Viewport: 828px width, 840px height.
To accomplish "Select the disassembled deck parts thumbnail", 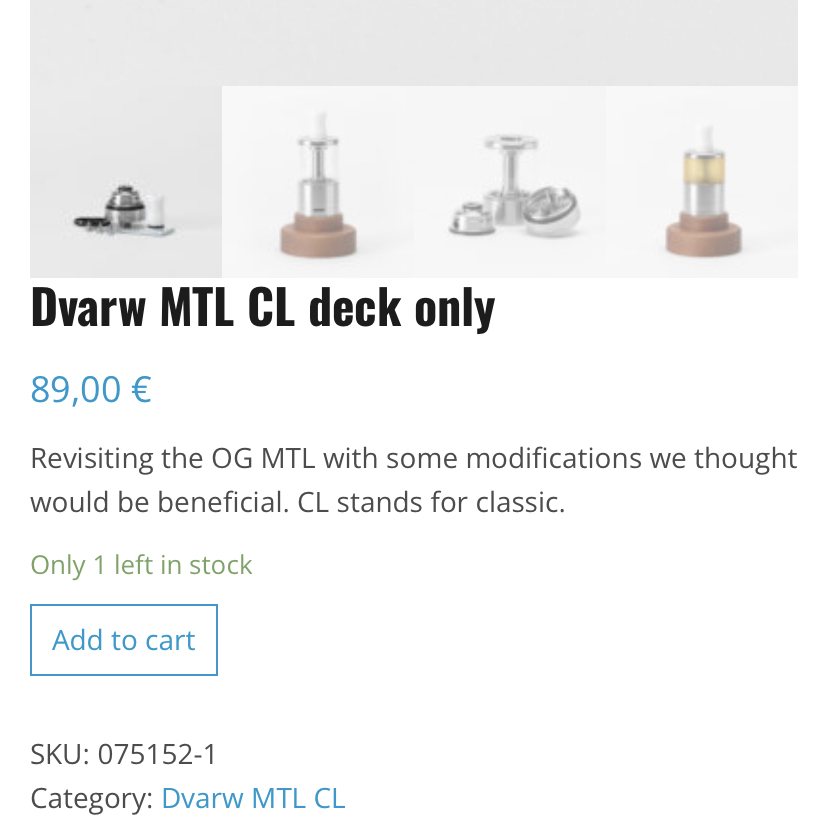I will [126, 182].
